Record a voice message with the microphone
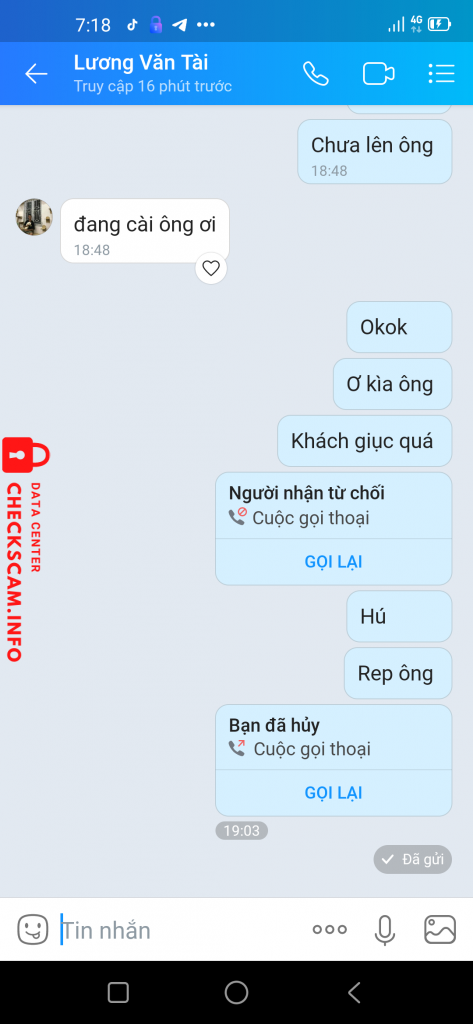The image size is (473, 1024). pyautogui.click(x=385, y=930)
